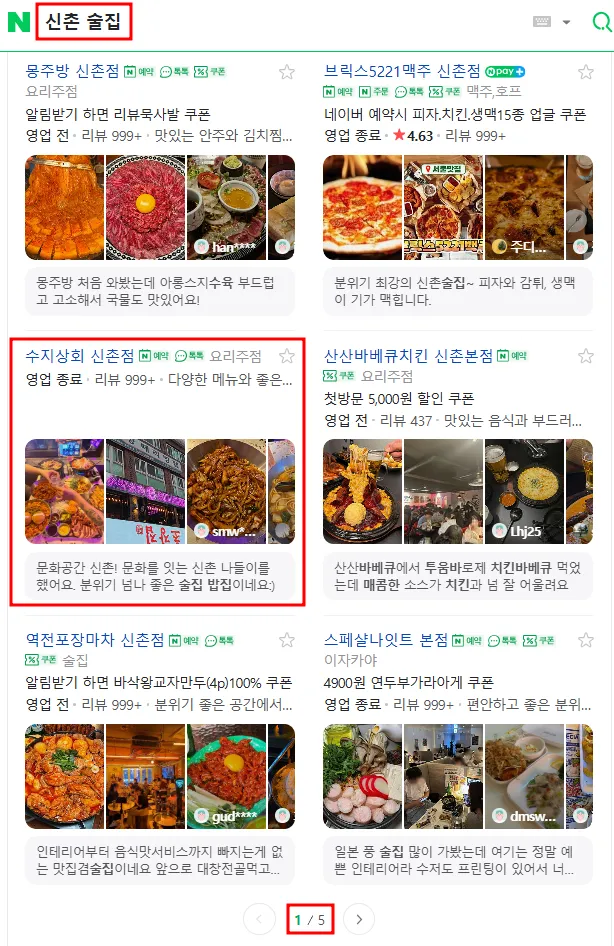Favorite 수지상회 신촌점 using the star
This screenshot has width=614, height=946.
287,356
